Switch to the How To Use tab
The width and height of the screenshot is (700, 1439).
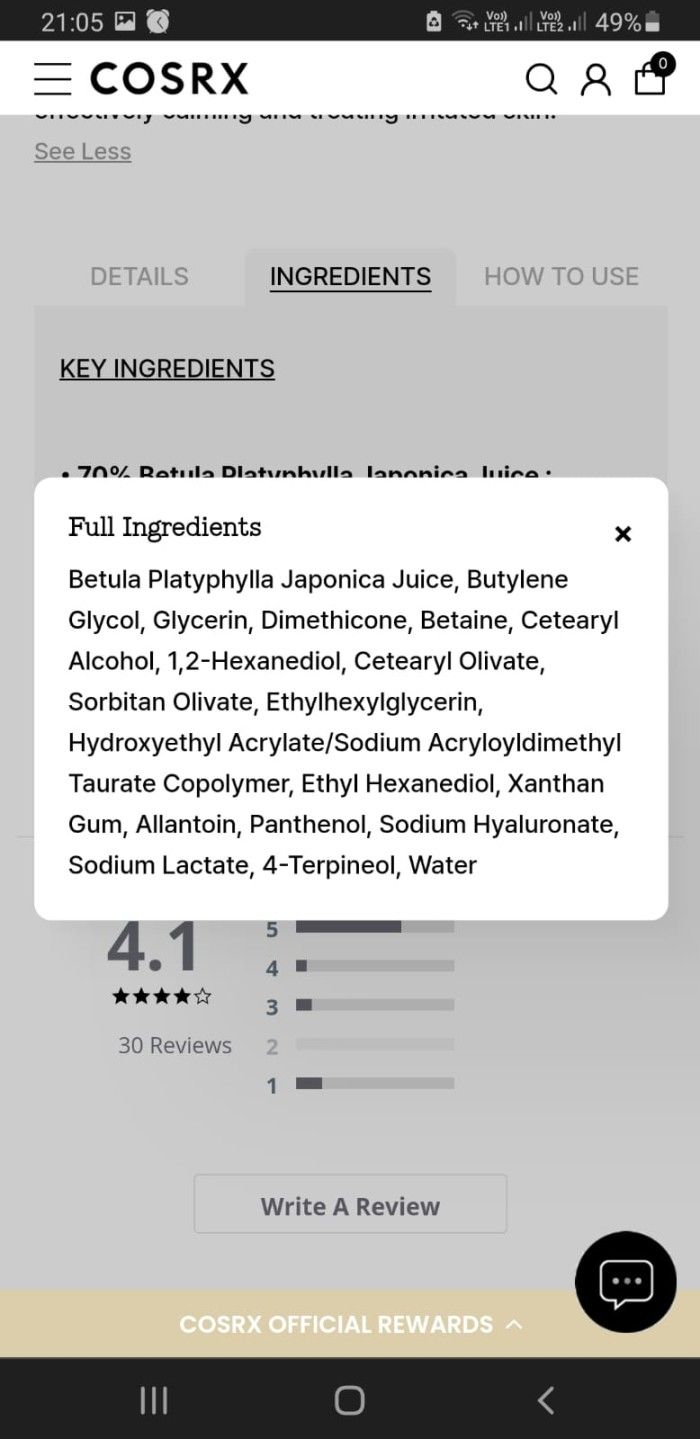(x=561, y=276)
